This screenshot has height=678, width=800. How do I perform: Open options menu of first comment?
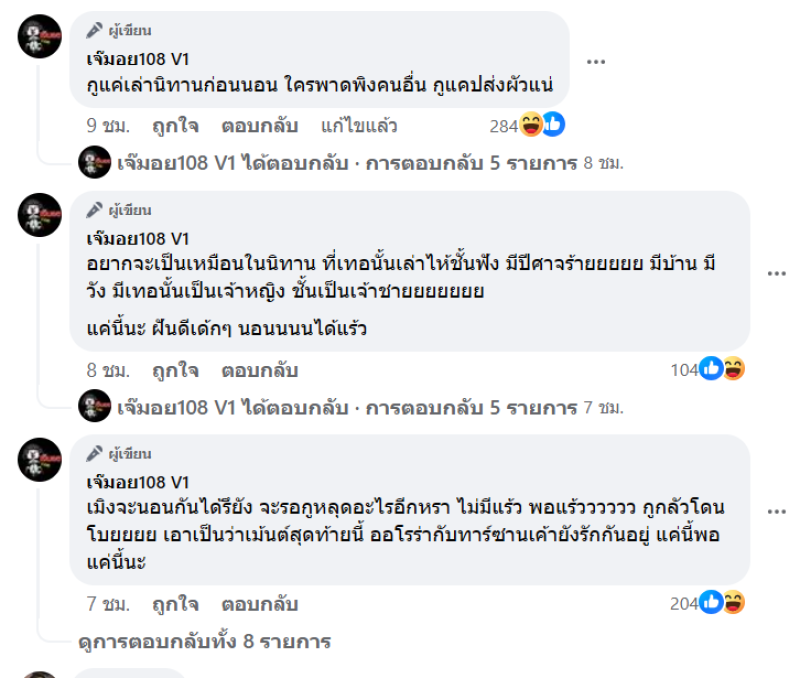click(x=596, y=62)
